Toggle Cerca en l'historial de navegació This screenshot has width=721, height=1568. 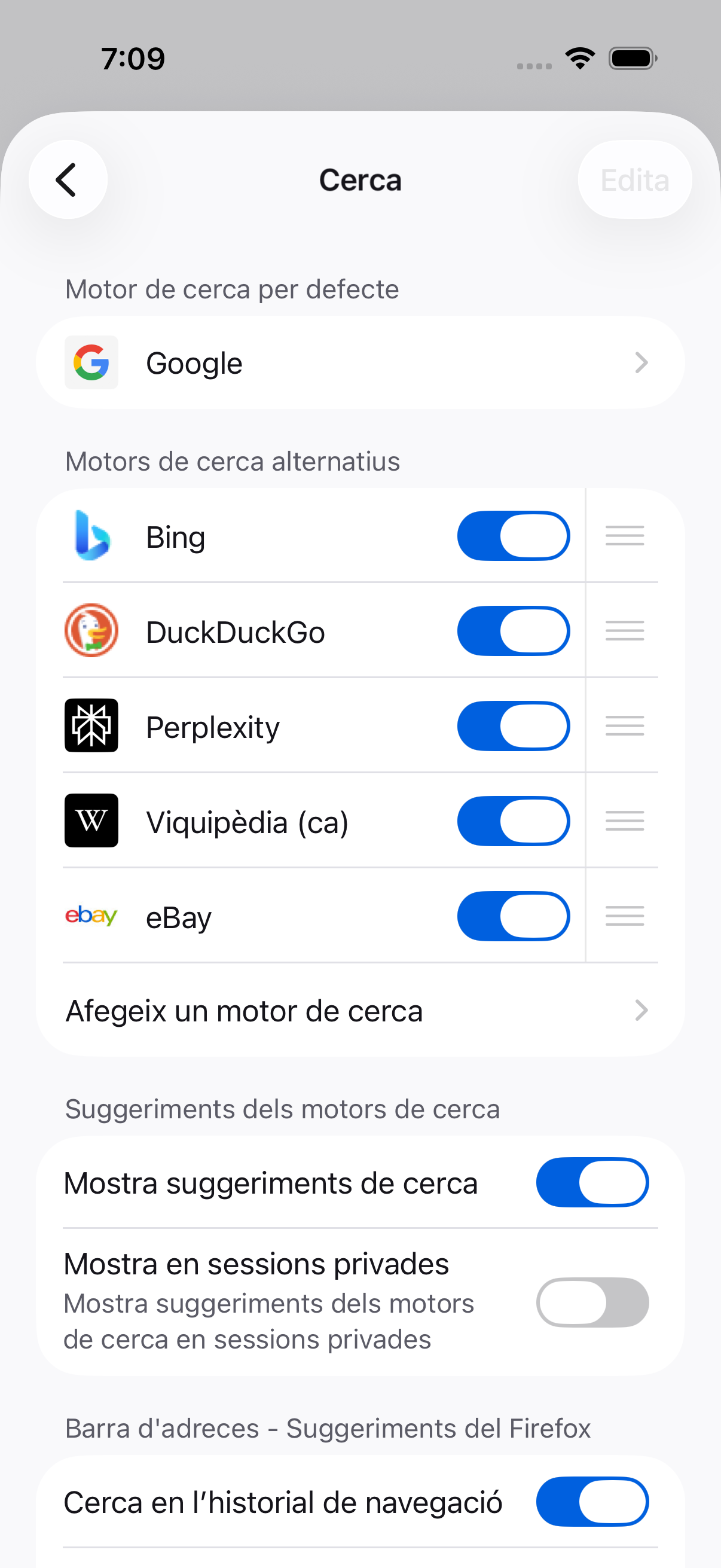(x=592, y=1501)
